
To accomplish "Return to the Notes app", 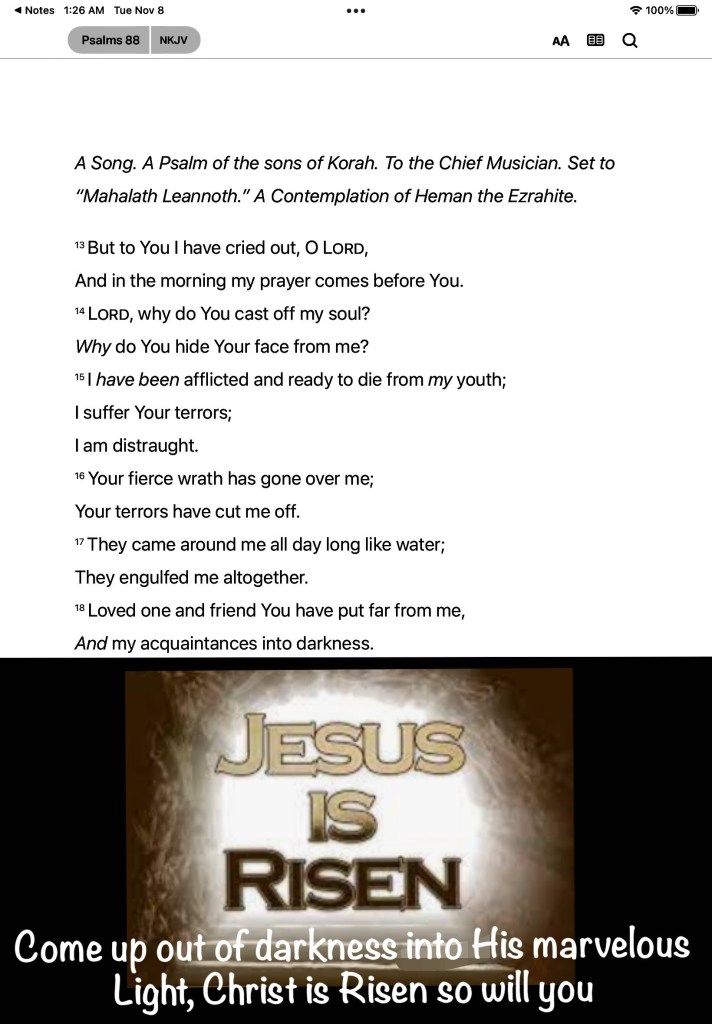I will pyautogui.click(x=34, y=10).
